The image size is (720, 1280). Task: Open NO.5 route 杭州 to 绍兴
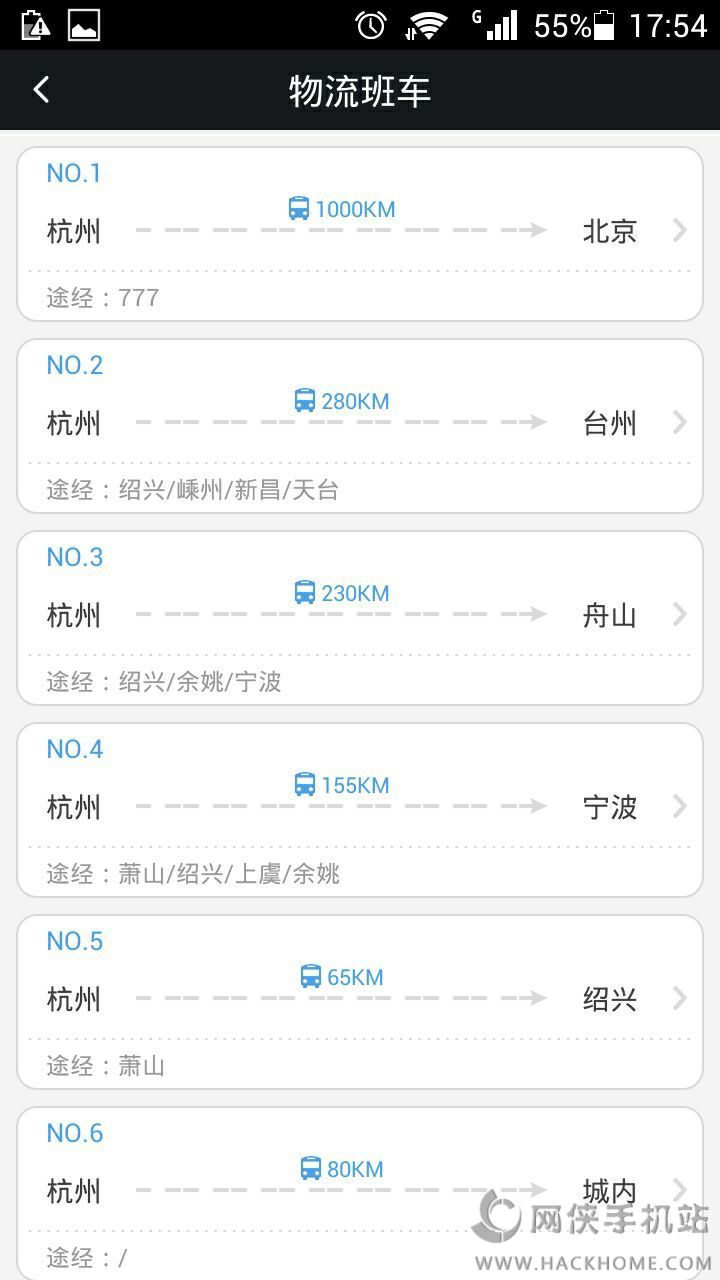point(360,1000)
